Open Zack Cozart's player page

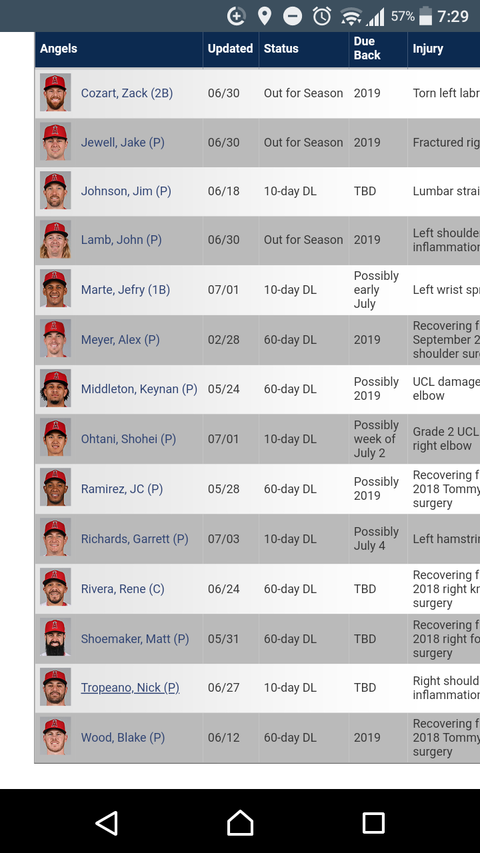[x=127, y=94]
